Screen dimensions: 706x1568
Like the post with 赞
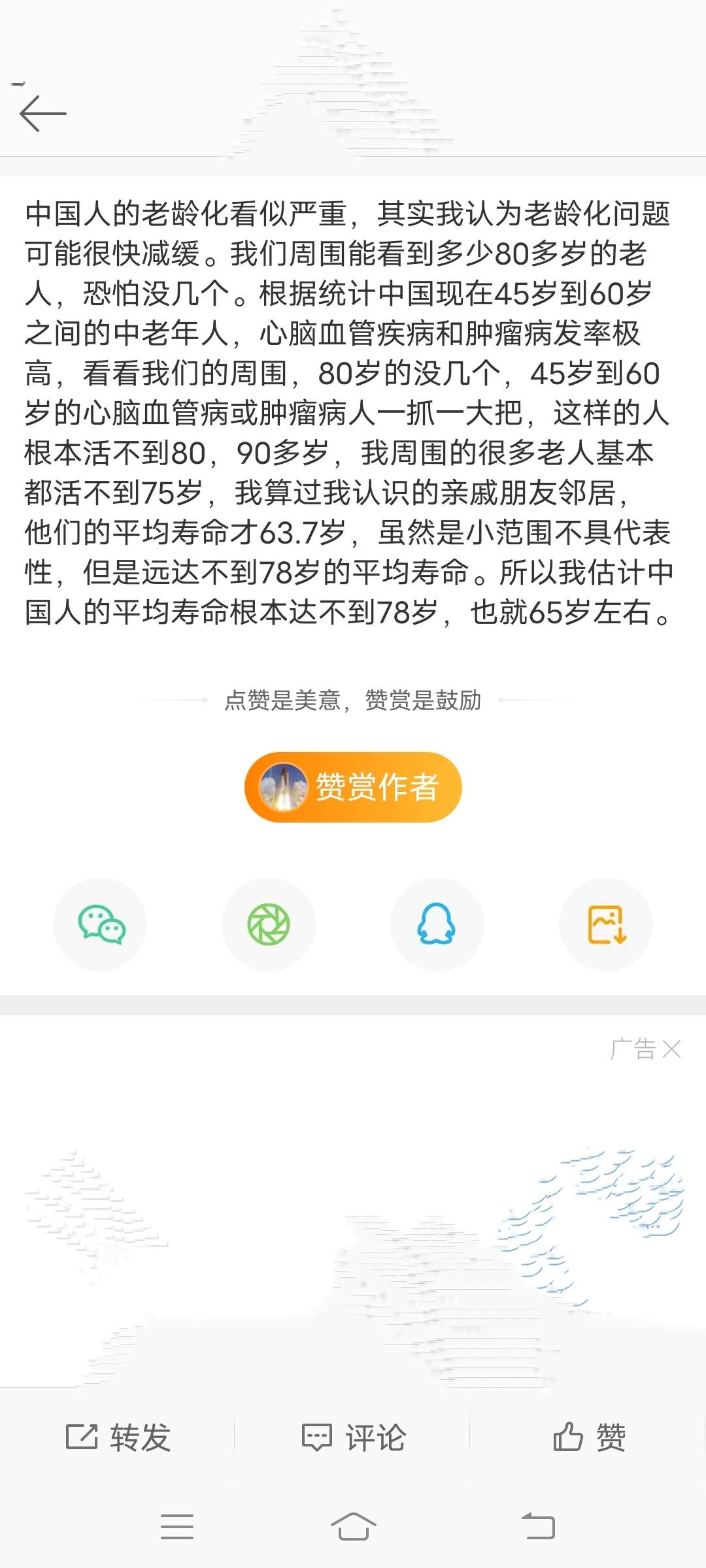pos(588,1437)
